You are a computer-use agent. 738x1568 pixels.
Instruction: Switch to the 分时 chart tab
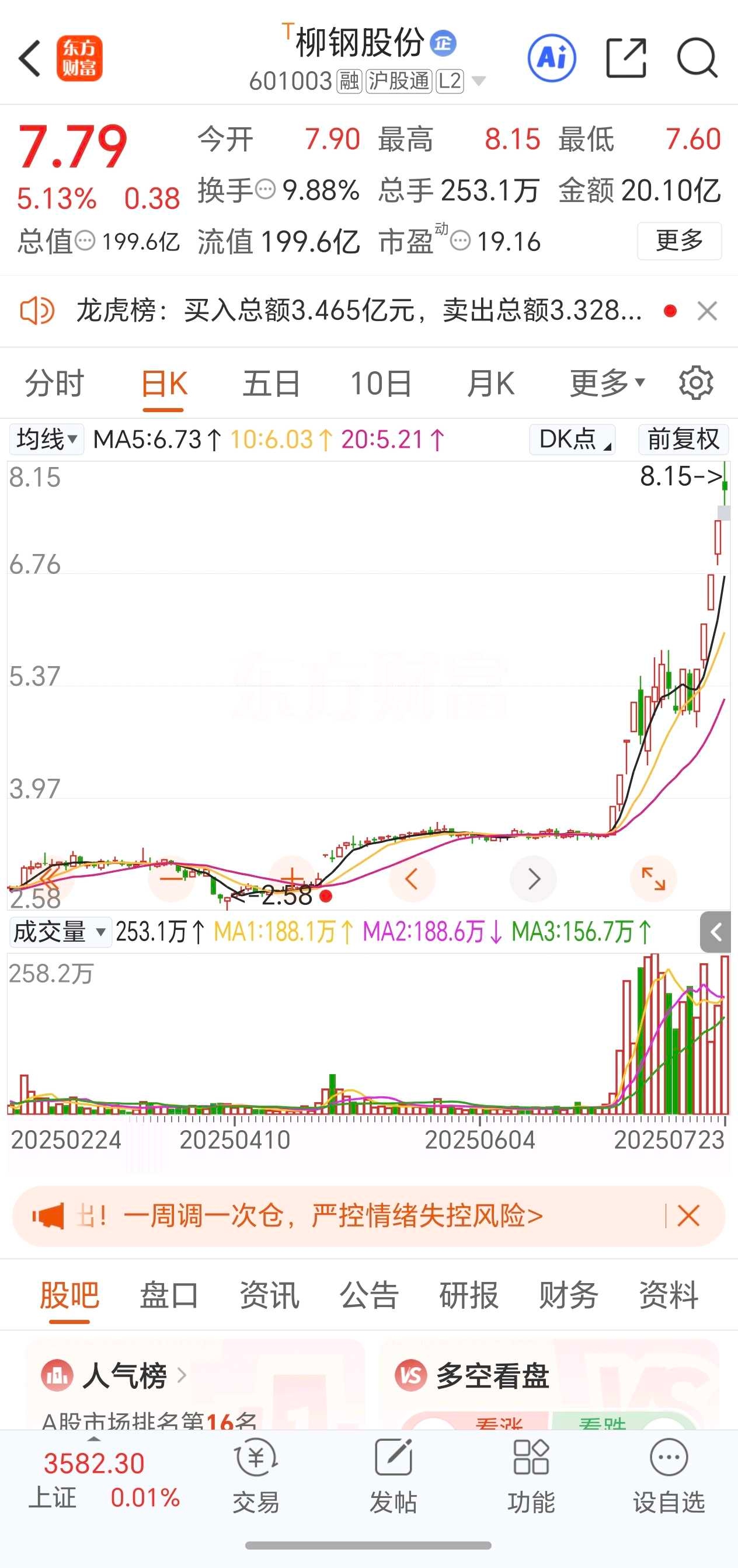point(54,384)
